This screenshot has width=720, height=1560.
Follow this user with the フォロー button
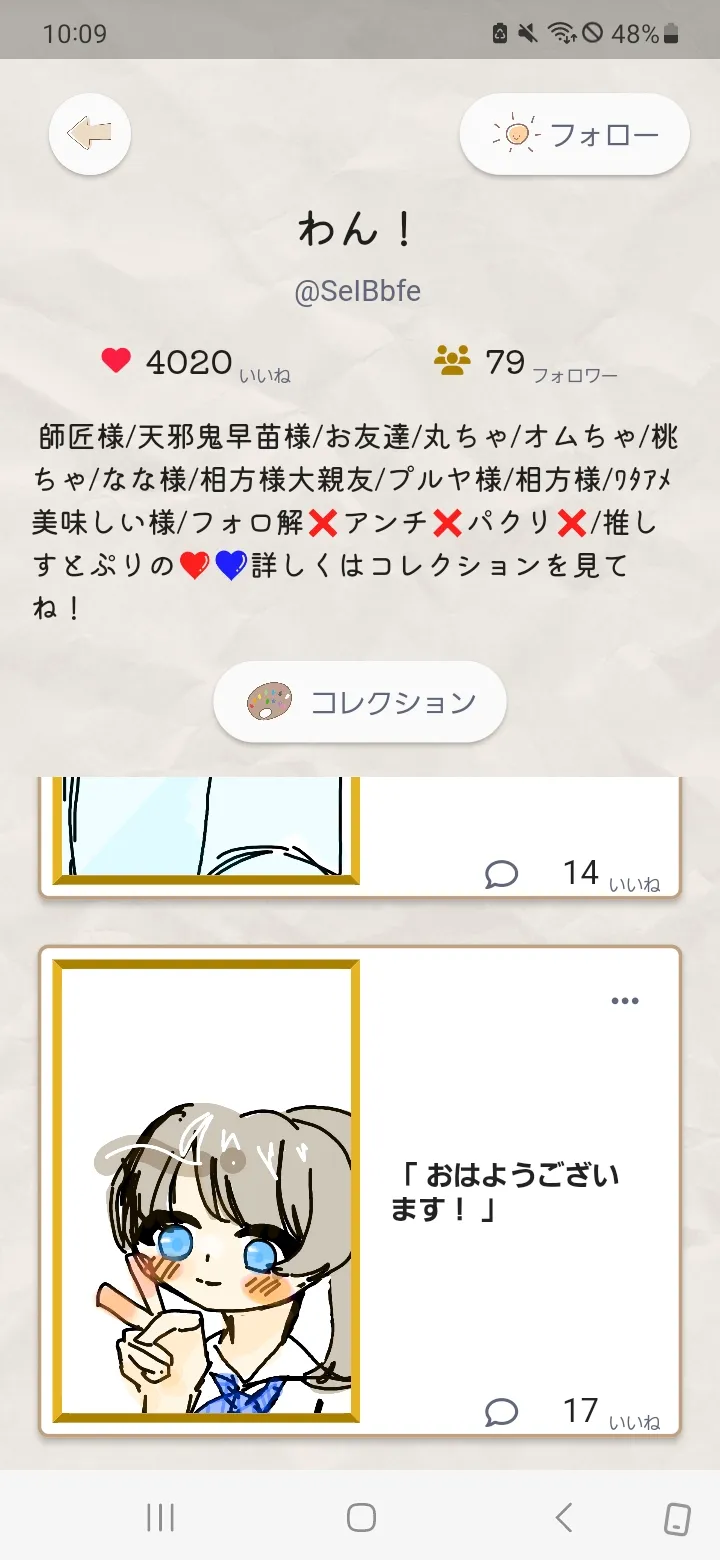point(574,134)
